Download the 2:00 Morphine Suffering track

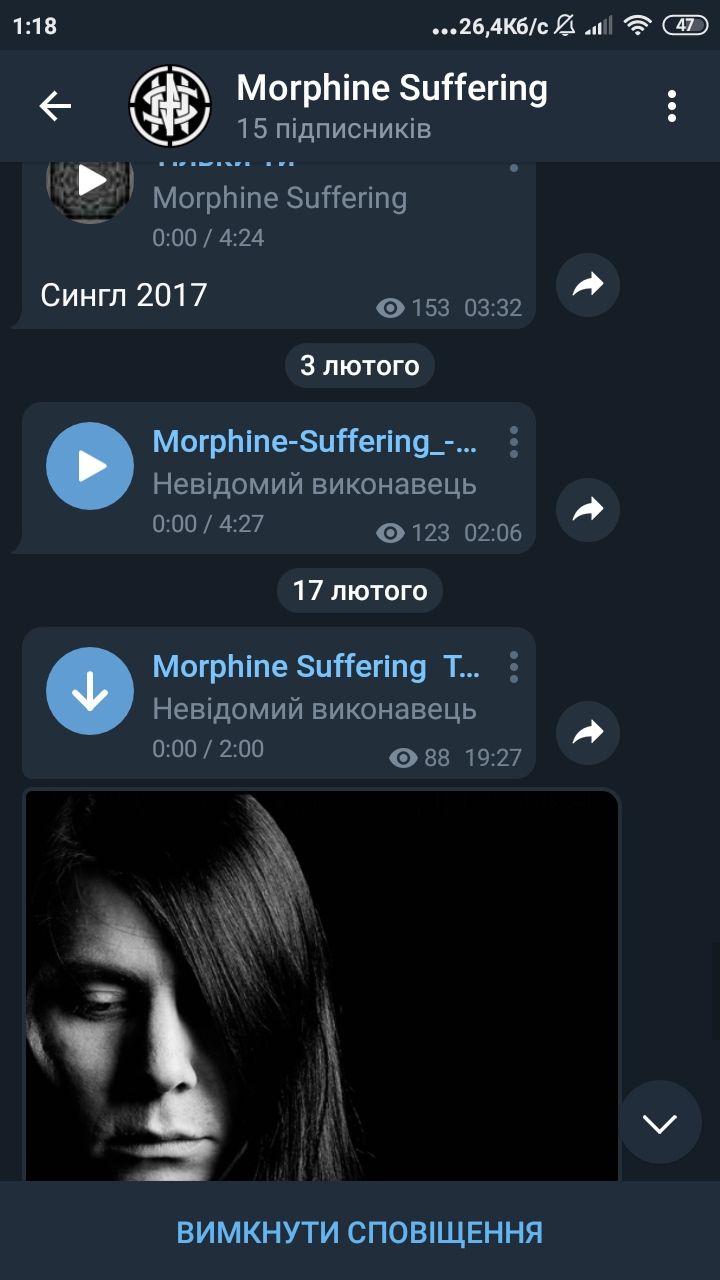coord(90,691)
